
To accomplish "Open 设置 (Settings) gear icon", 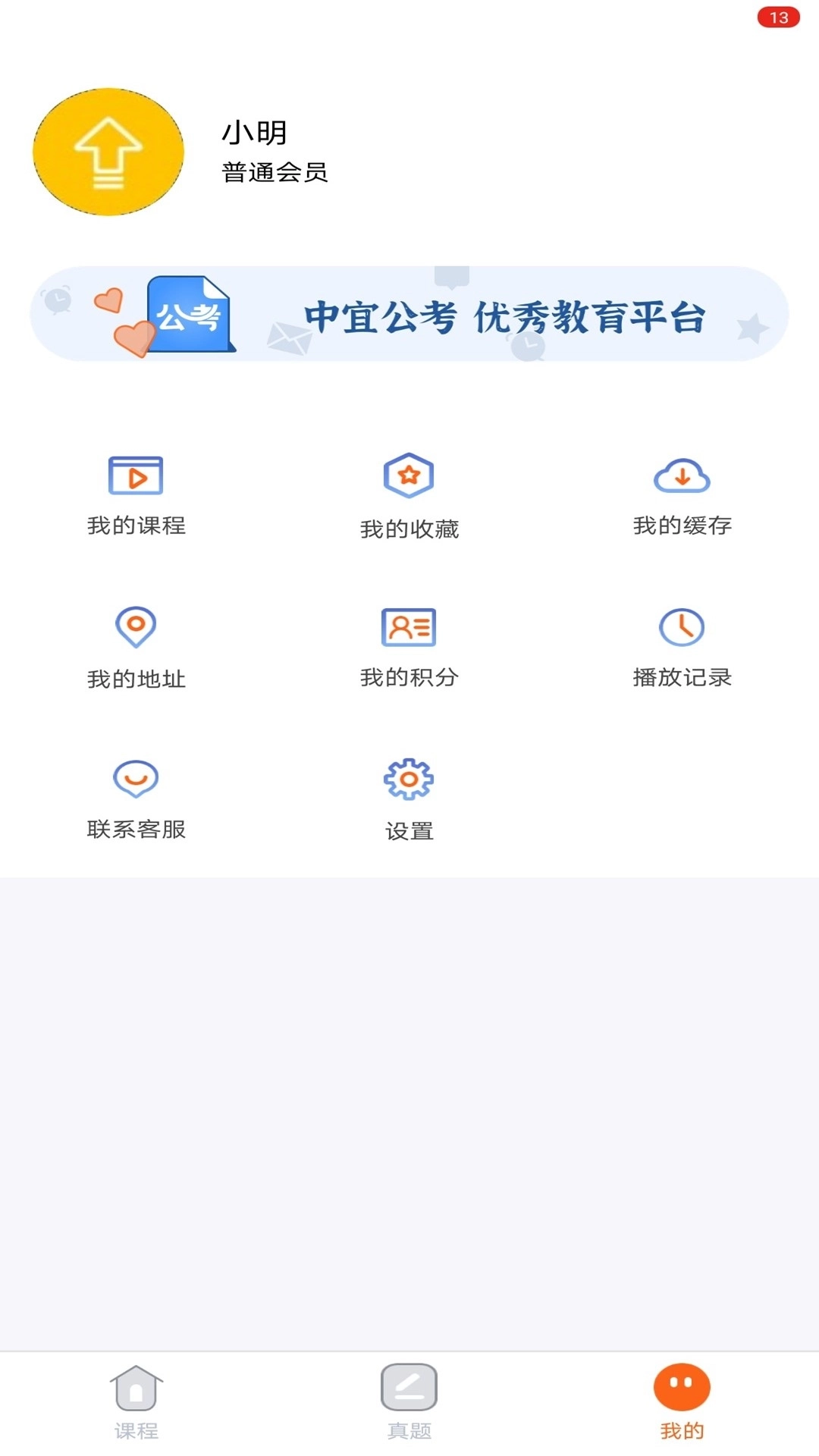I will pos(409,779).
